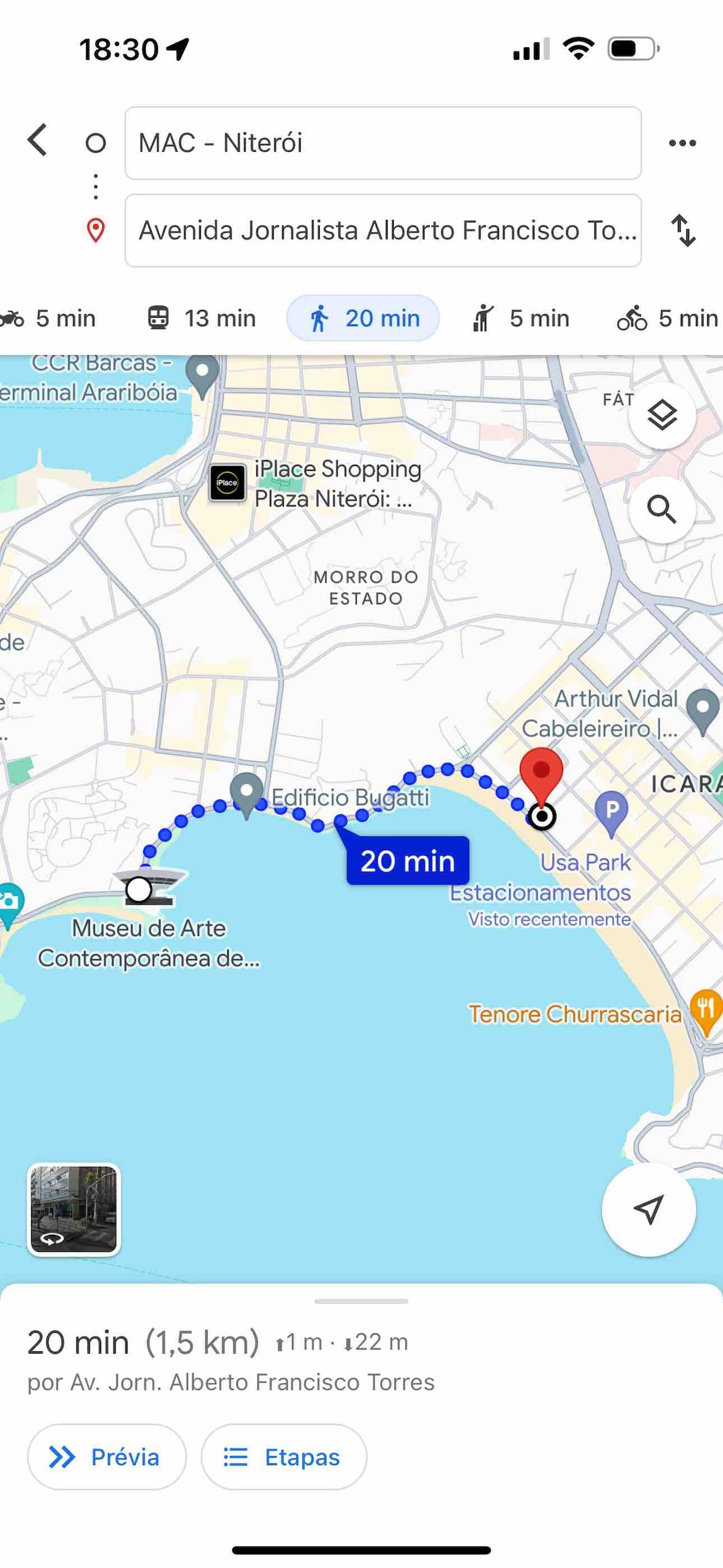
Task: Open the iPlace Shopping Plaza Niterói marker
Action: pyautogui.click(x=228, y=483)
